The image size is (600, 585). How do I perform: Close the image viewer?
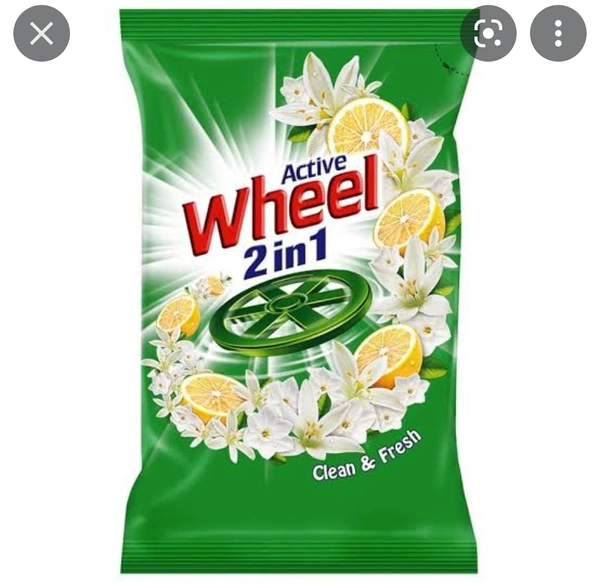(41, 33)
